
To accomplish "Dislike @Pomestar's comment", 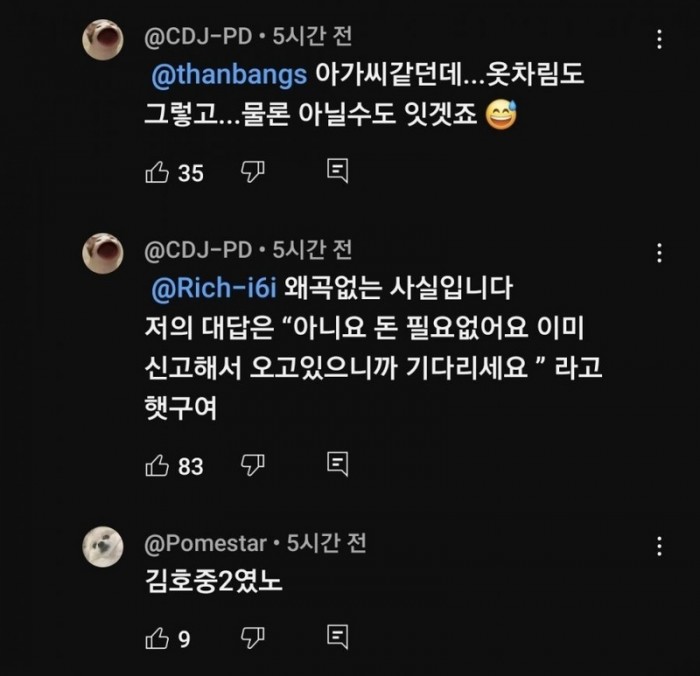I will (253, 637).
